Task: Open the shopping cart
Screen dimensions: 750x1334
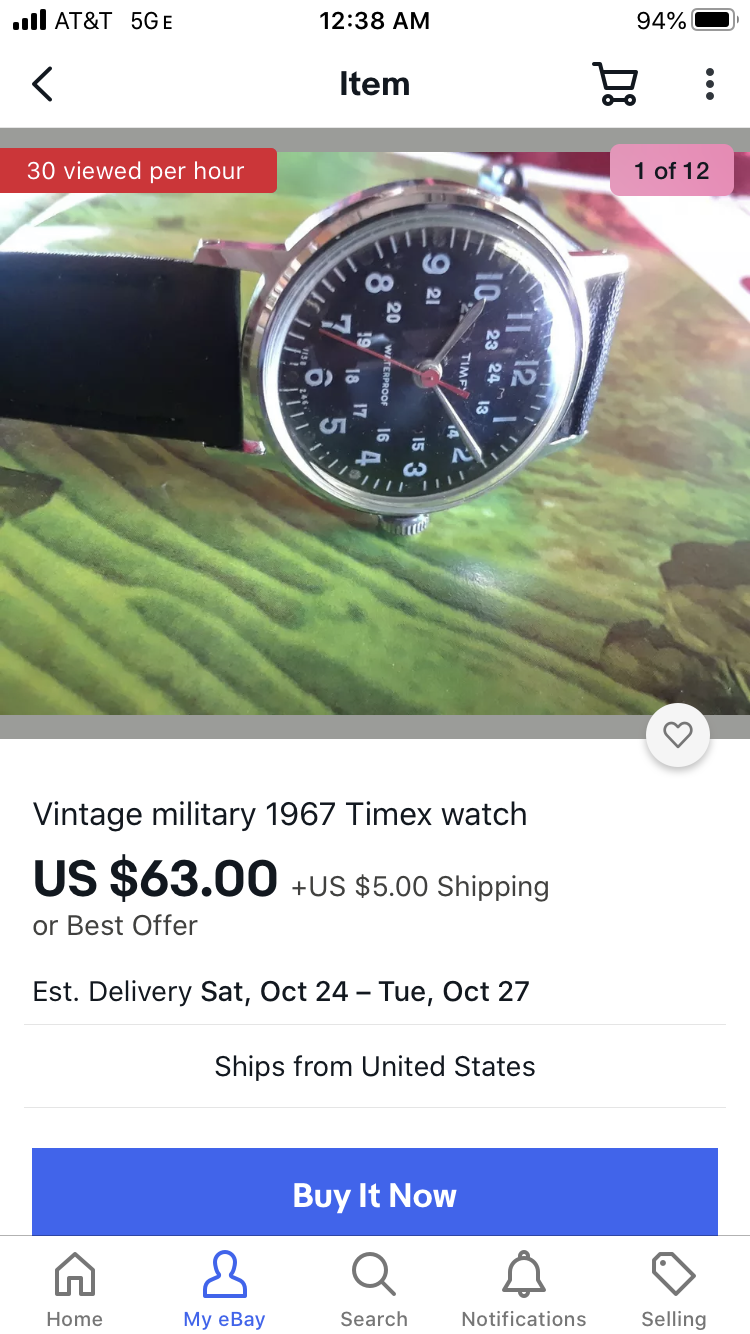Action: [x=614, y=84]
